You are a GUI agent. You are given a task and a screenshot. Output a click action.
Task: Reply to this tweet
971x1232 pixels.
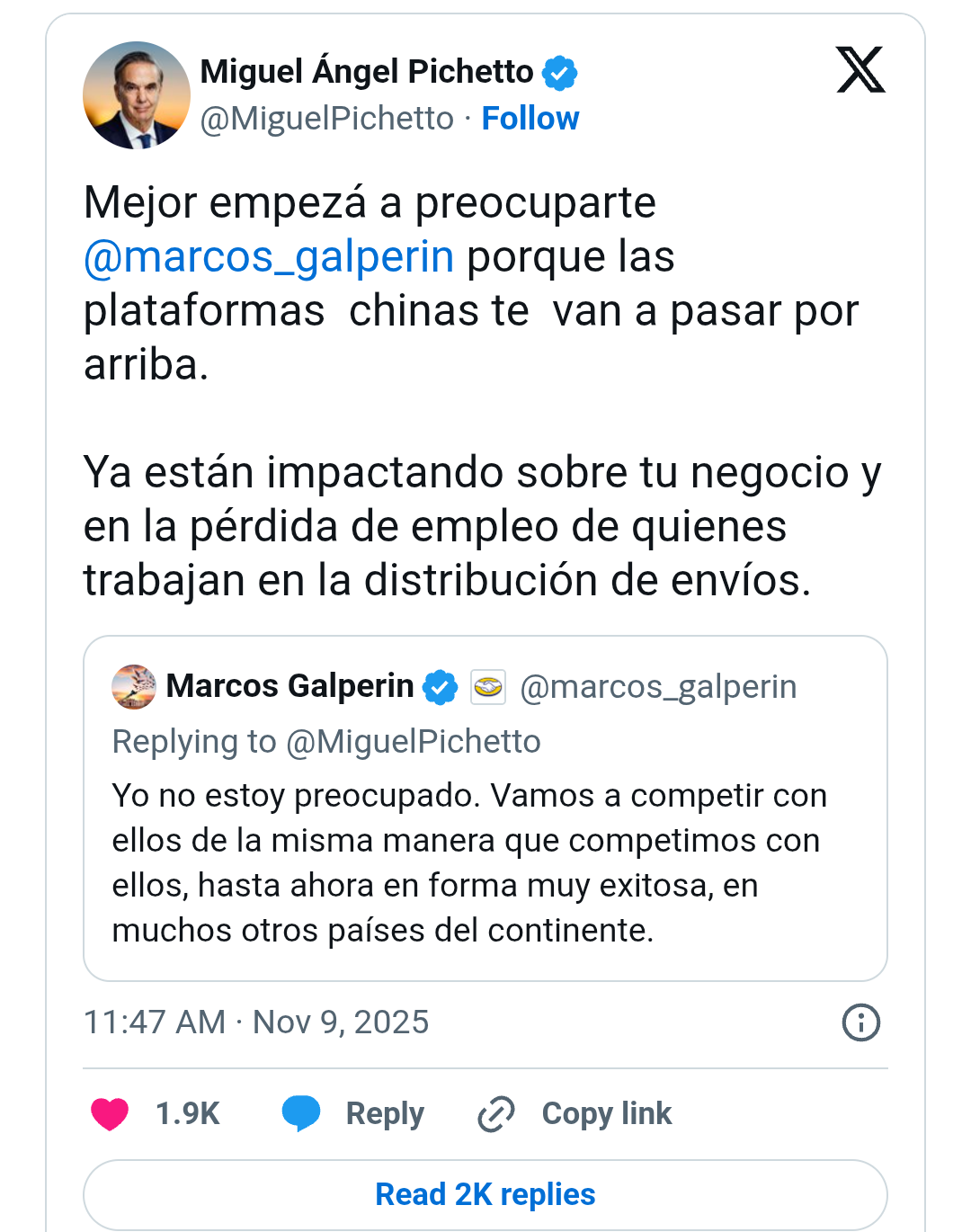coord(352,1113)
